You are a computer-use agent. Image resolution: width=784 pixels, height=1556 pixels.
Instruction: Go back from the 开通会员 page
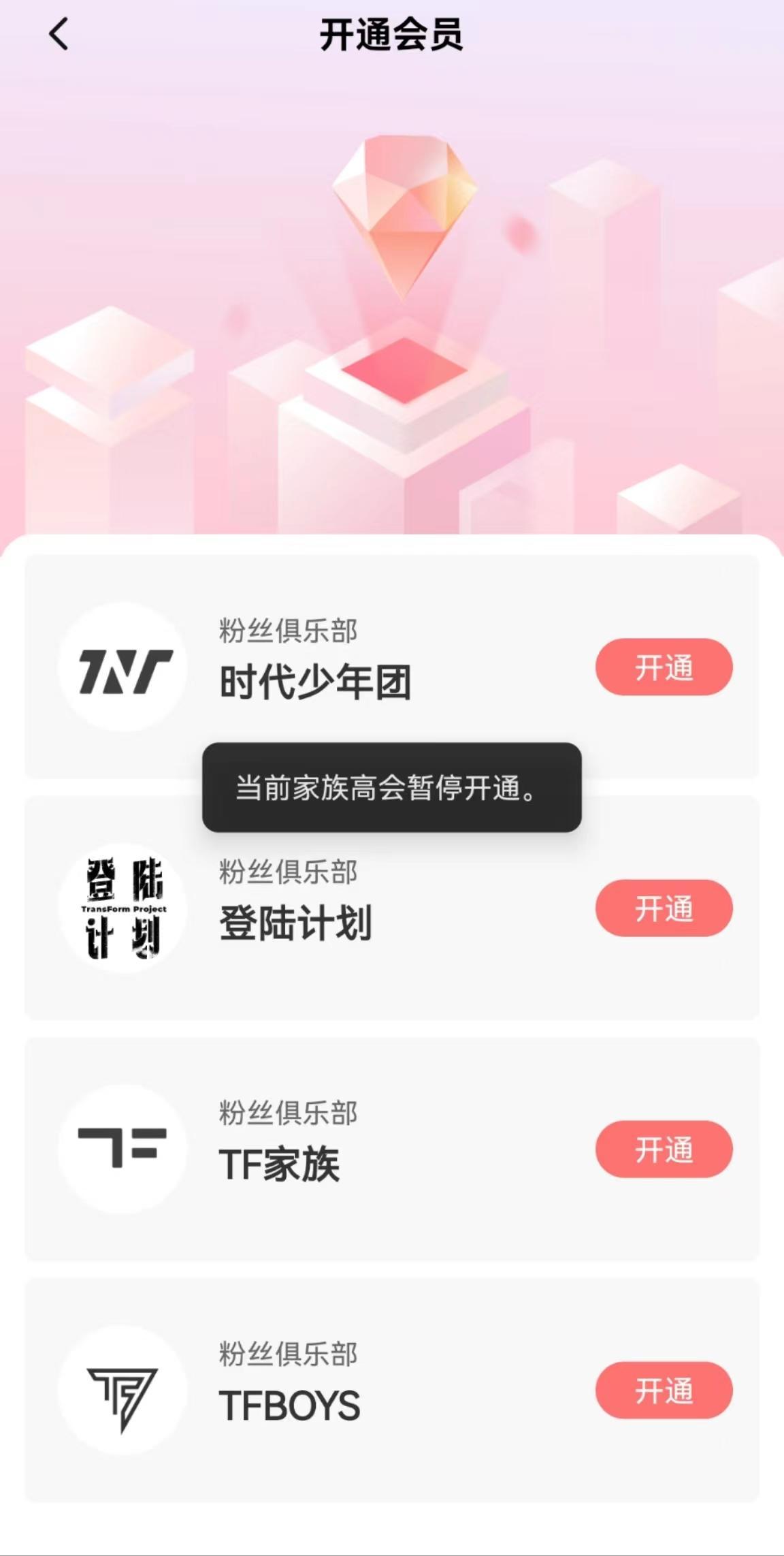[59, 34]
